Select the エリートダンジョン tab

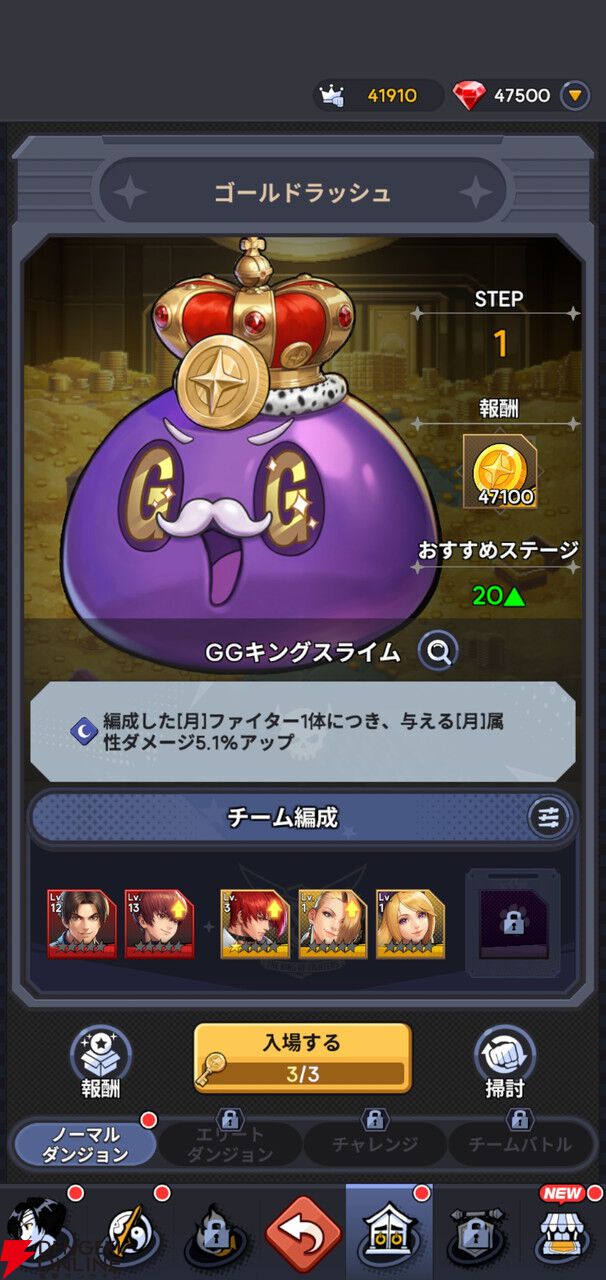[x=230, y=1144]
